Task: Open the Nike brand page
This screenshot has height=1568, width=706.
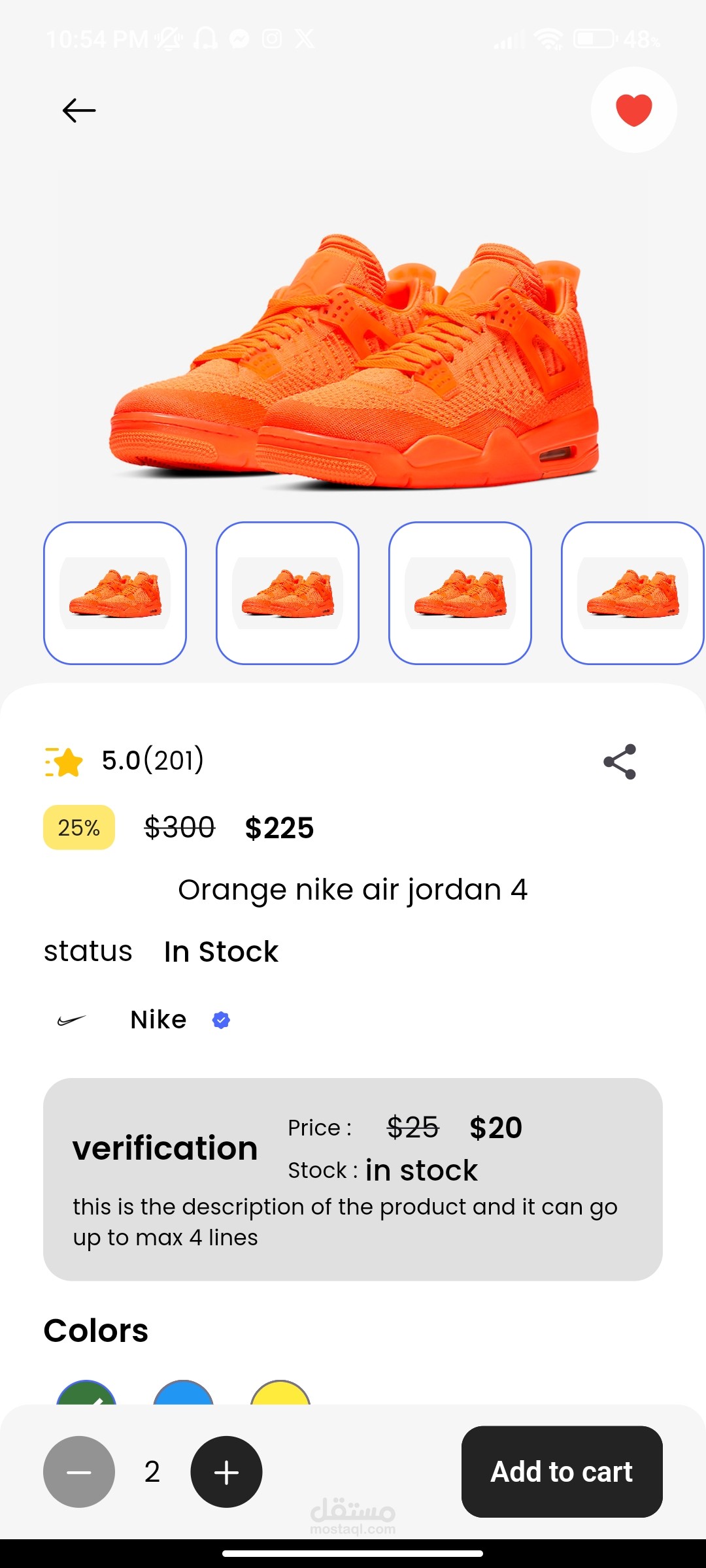Action: (x=158, y=1020)
